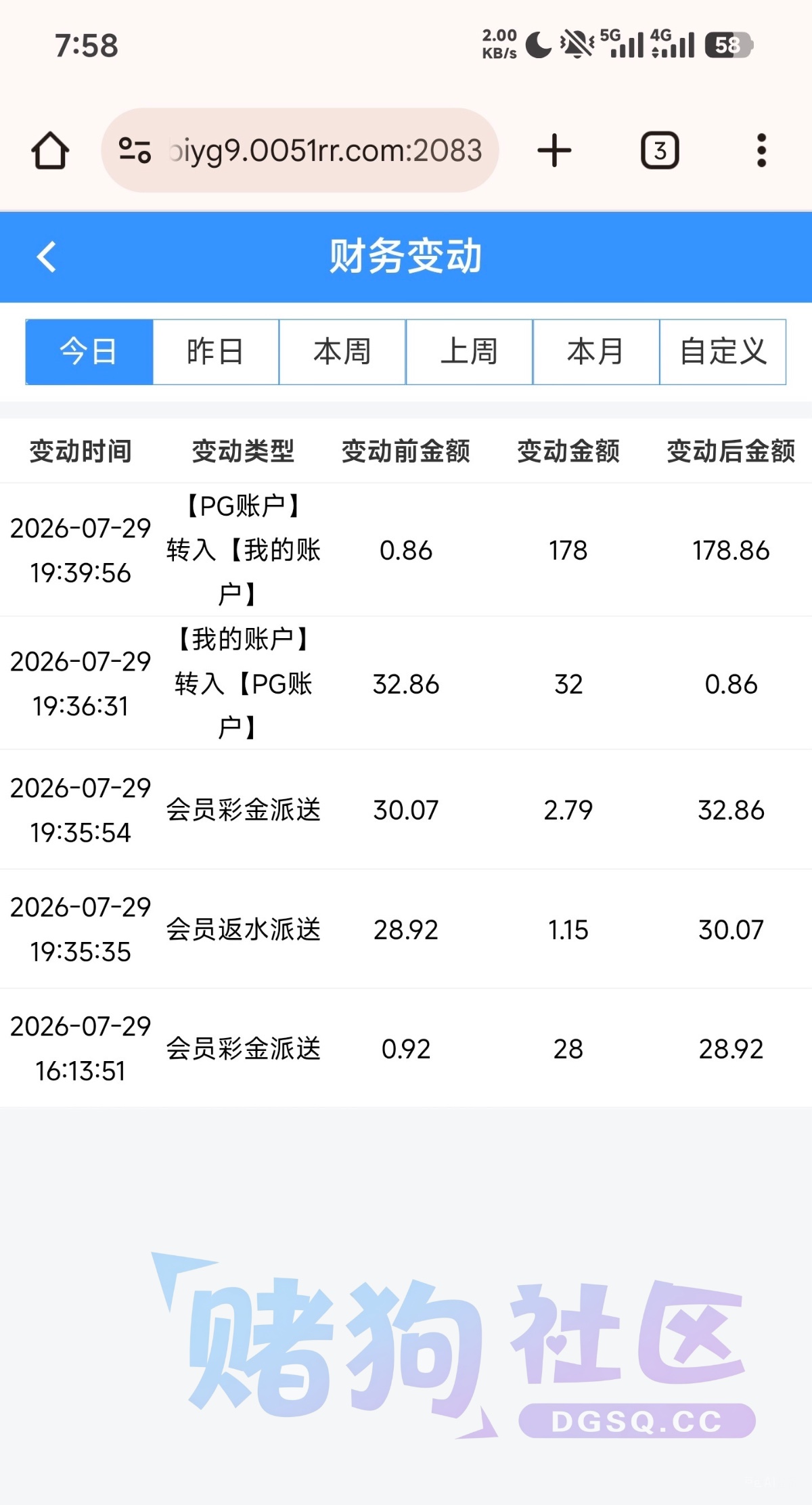The height and width of the screenshot is (1505, 812).
Task: Switch to the 昨日 tab
Action: point(216,352)
